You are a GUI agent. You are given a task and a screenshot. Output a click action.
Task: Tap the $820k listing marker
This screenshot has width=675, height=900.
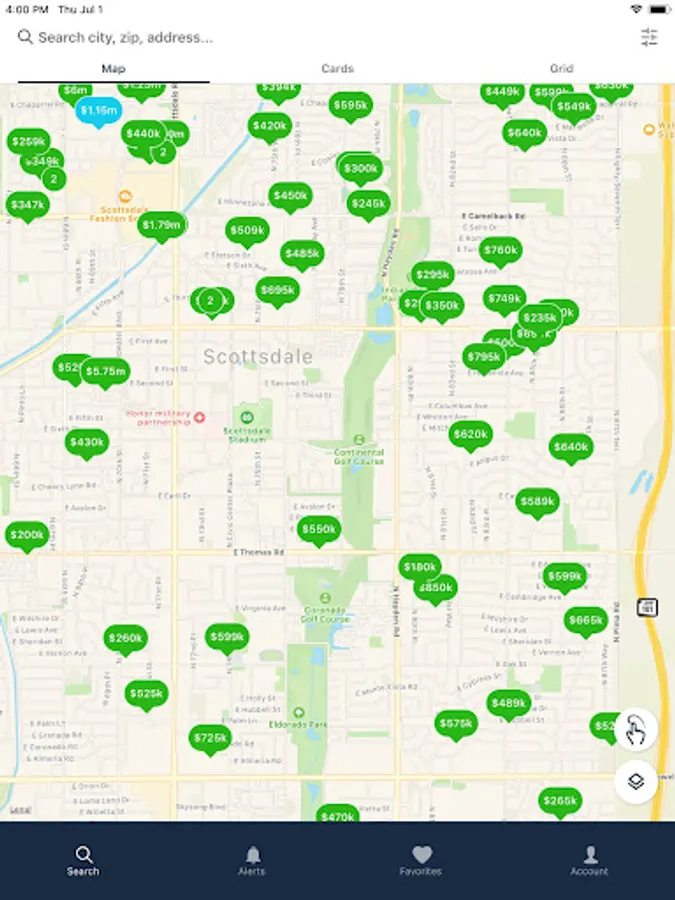coord(471,436)
